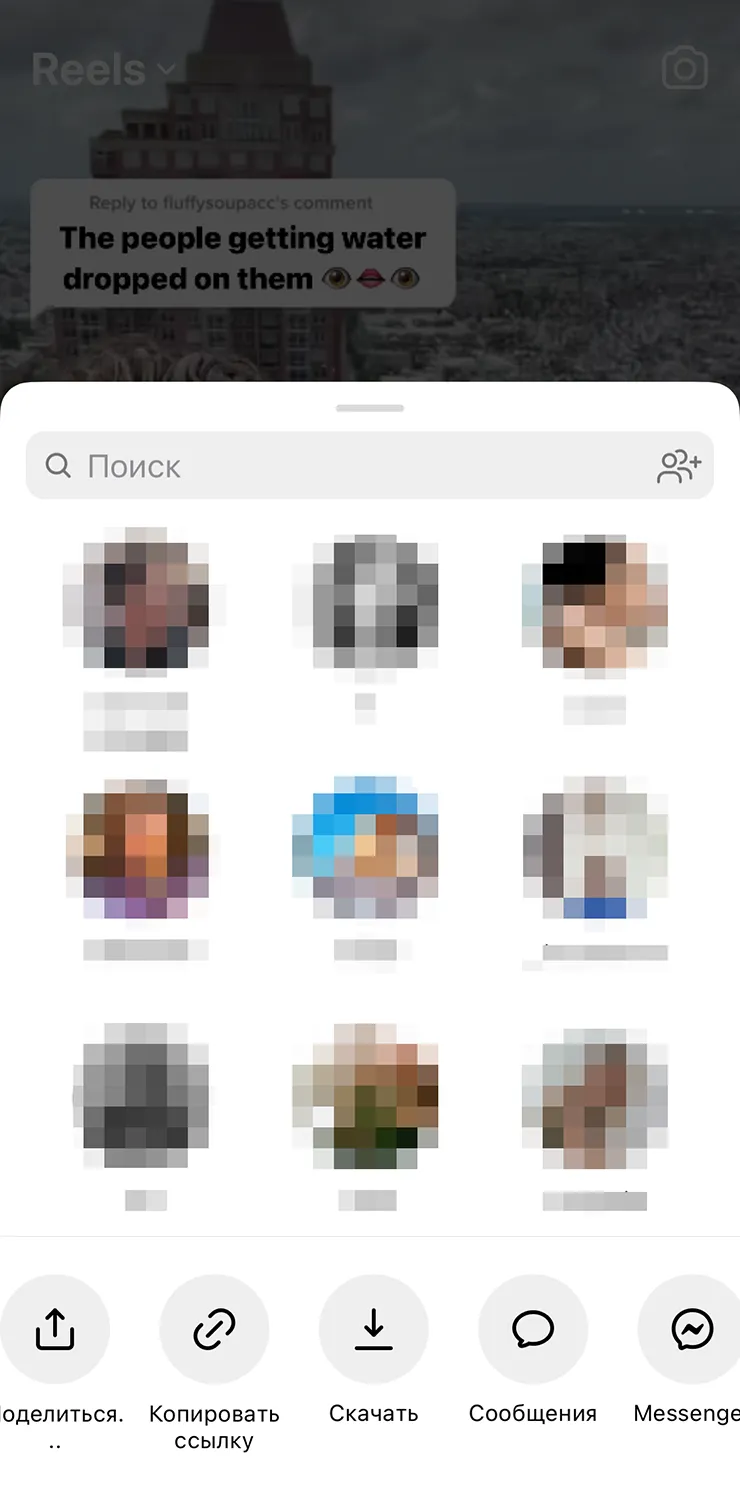
Task: Tap the Поиск search field
Action: [x=369, y=465]
